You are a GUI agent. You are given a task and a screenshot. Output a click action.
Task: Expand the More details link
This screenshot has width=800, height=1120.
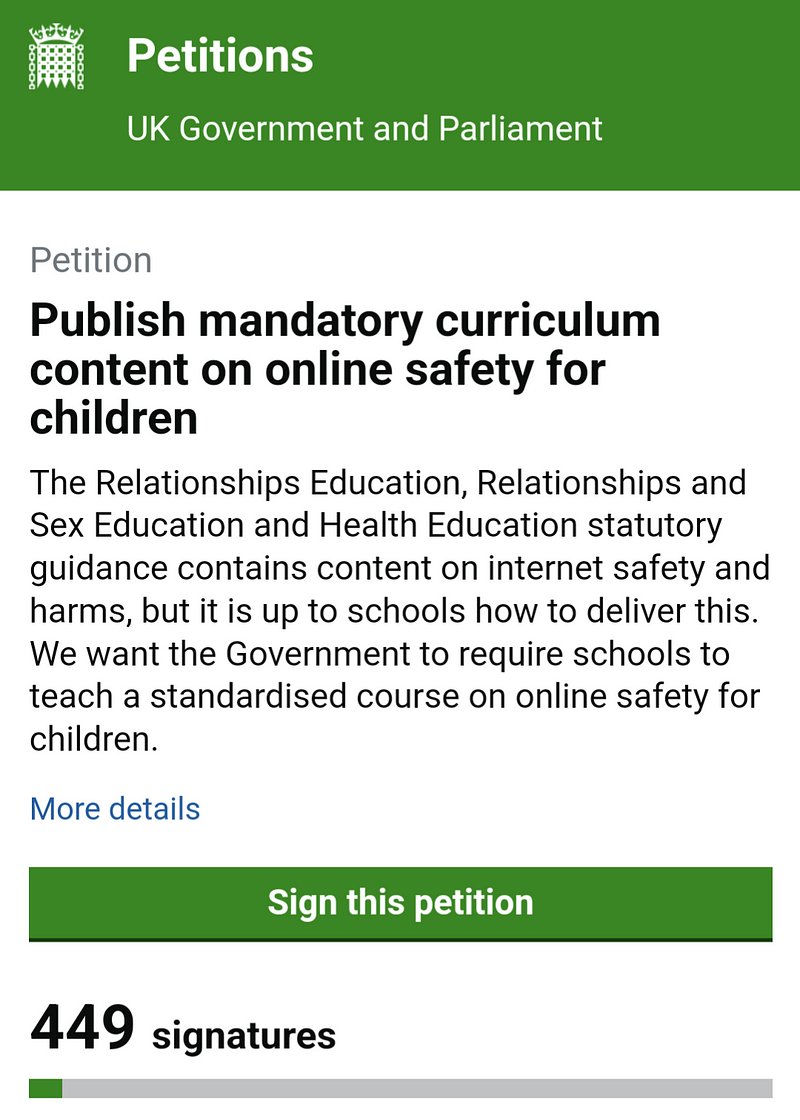click(115, 808)
